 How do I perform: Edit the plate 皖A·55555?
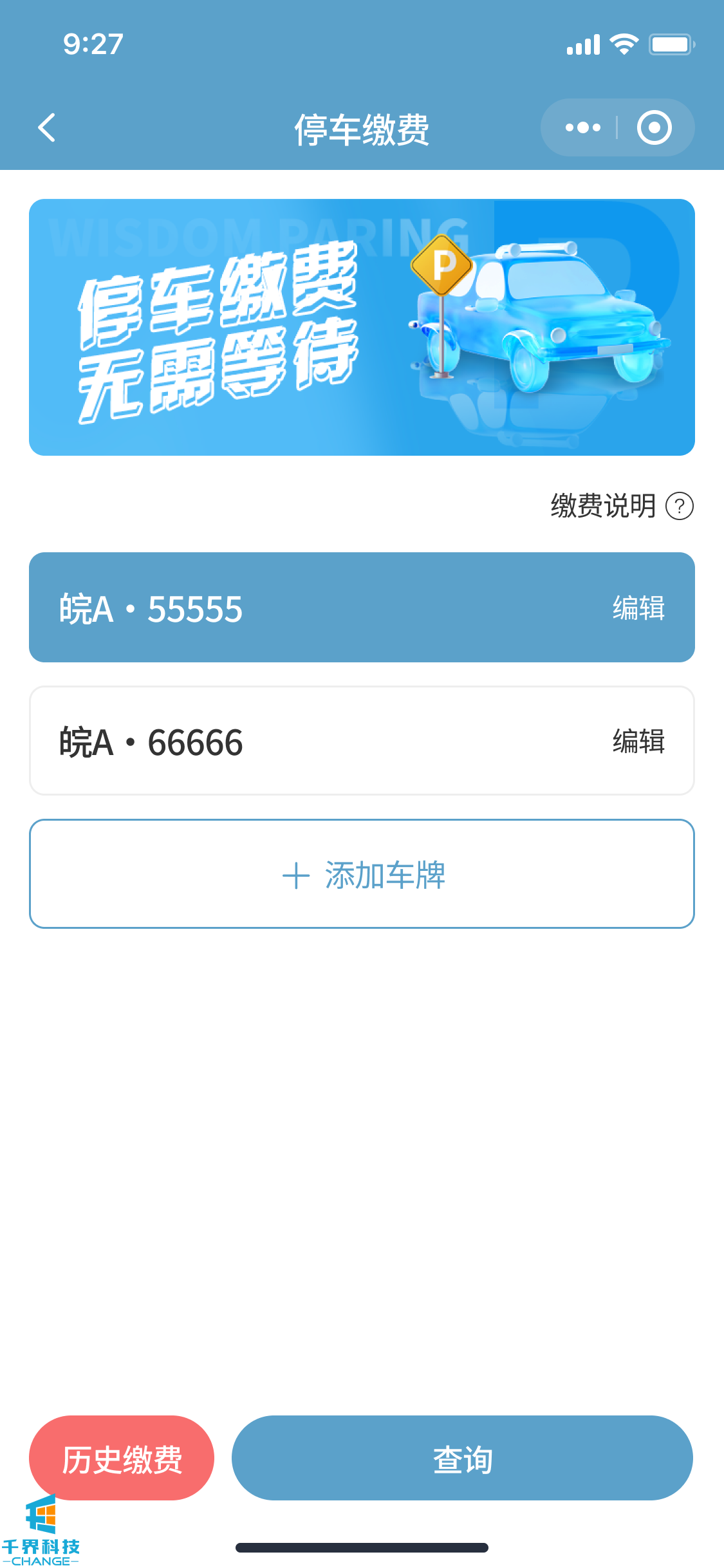[638, 608]
